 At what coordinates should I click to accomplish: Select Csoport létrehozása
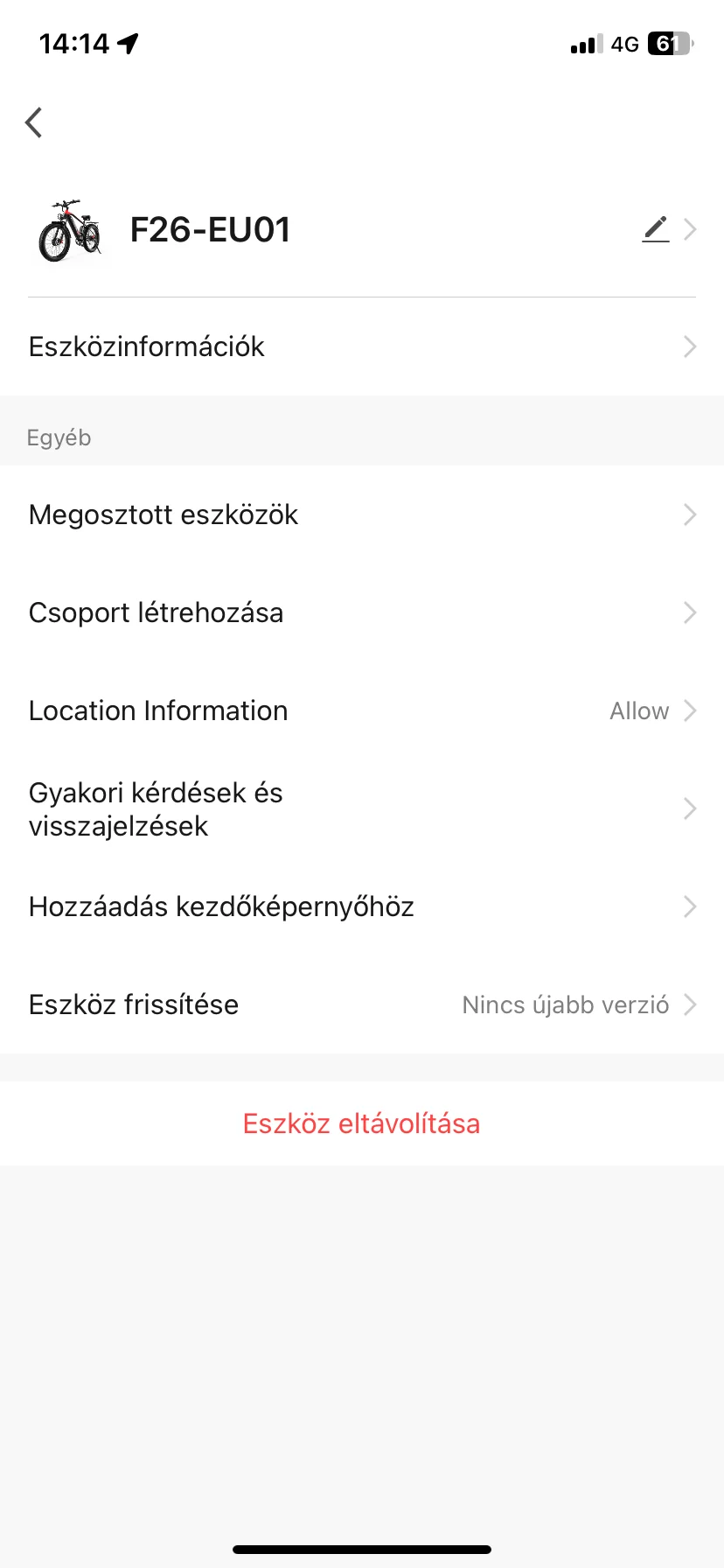(362, 612)
